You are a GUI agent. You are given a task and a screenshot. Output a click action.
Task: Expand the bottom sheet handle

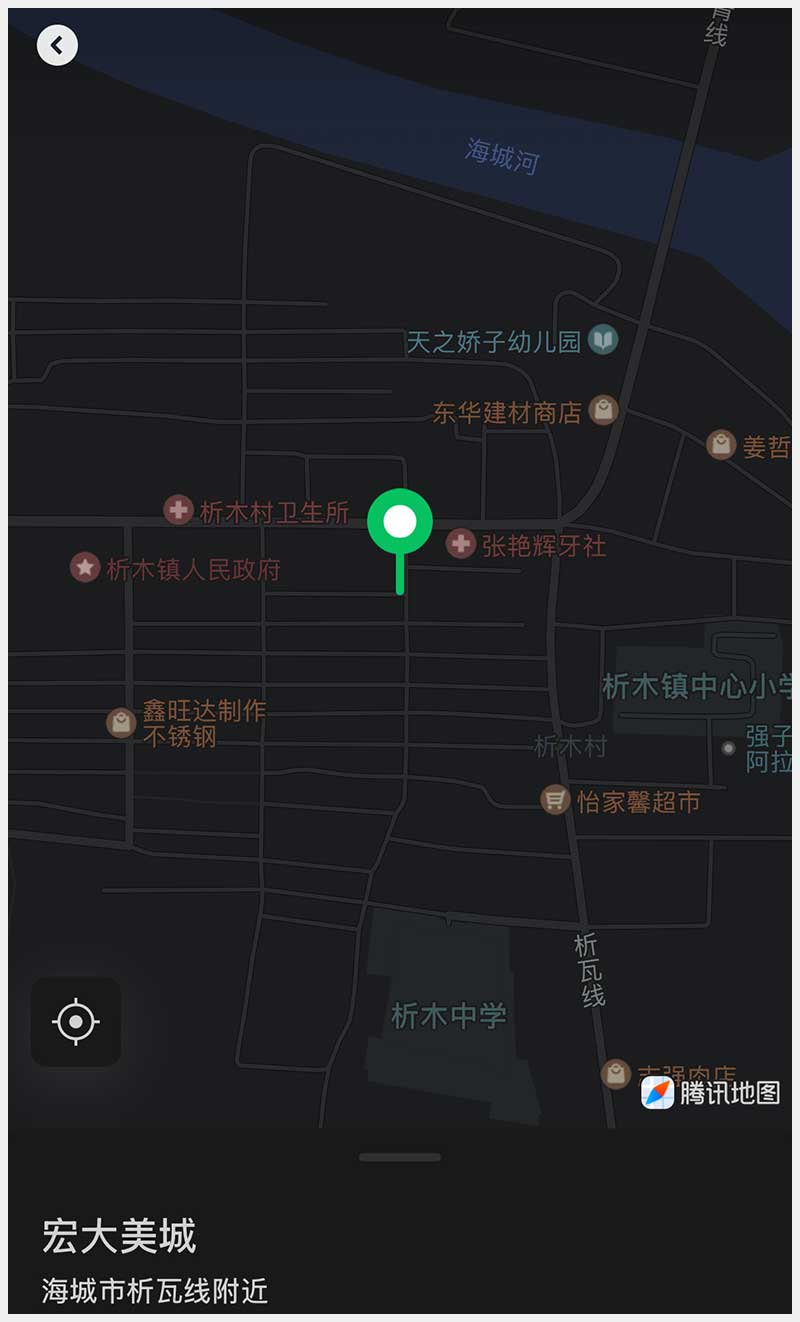pyautogui.click(x=400, y=1157)
